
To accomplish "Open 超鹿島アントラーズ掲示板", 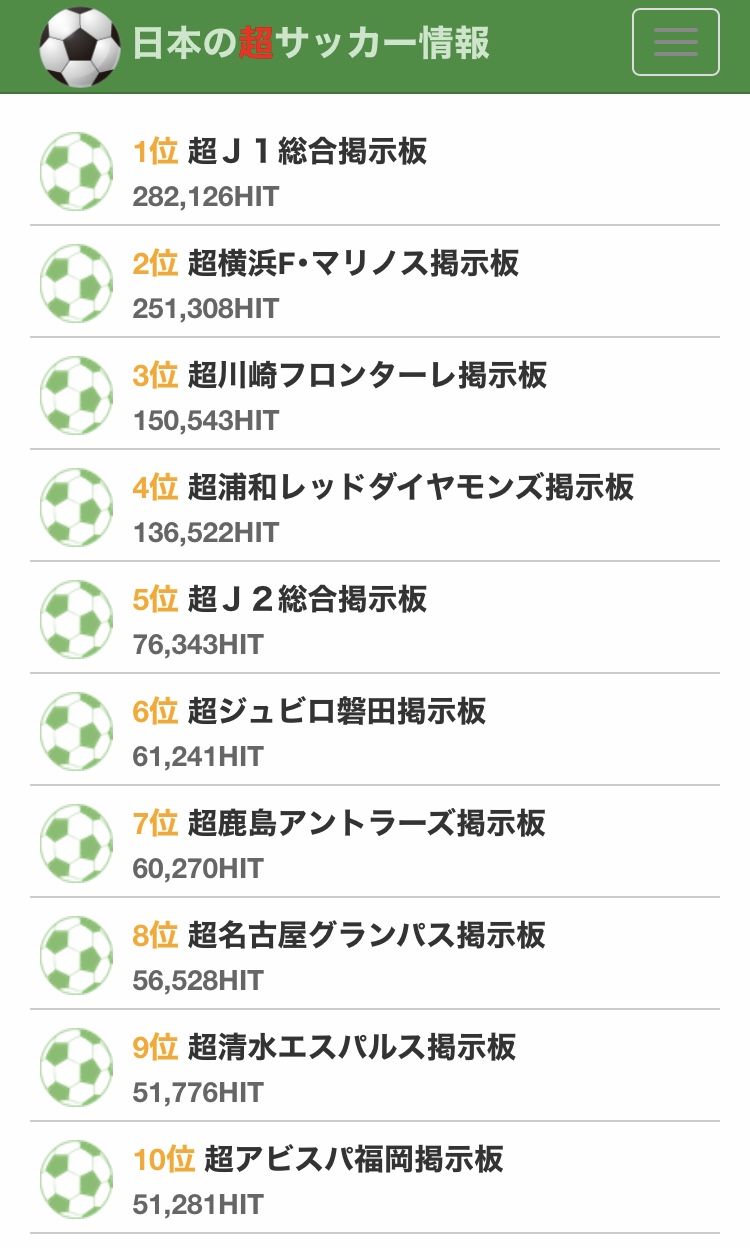I will tap(366, 824).
